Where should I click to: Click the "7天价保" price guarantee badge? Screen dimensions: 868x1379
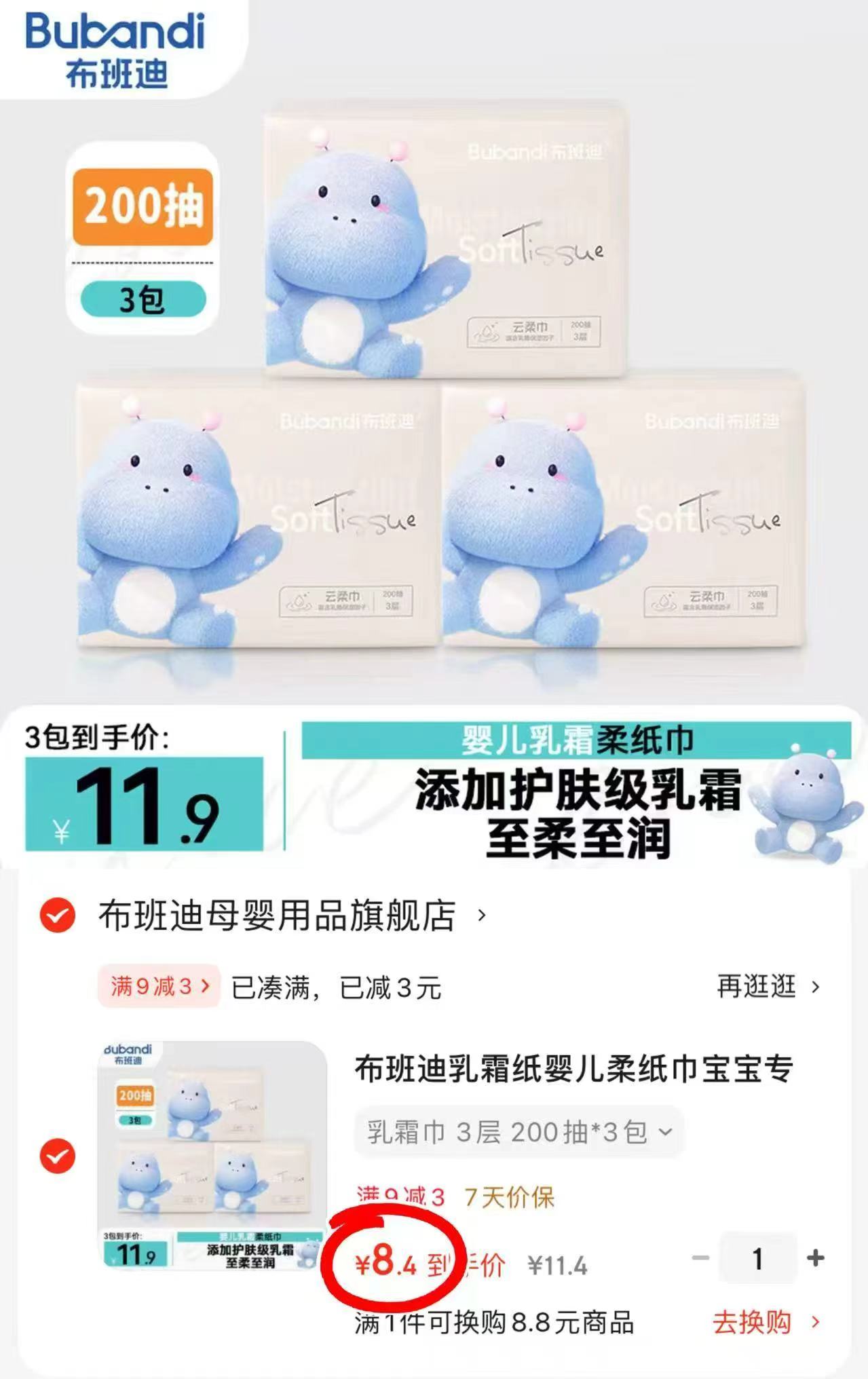pyautogui.click(x=509, y=1193)
